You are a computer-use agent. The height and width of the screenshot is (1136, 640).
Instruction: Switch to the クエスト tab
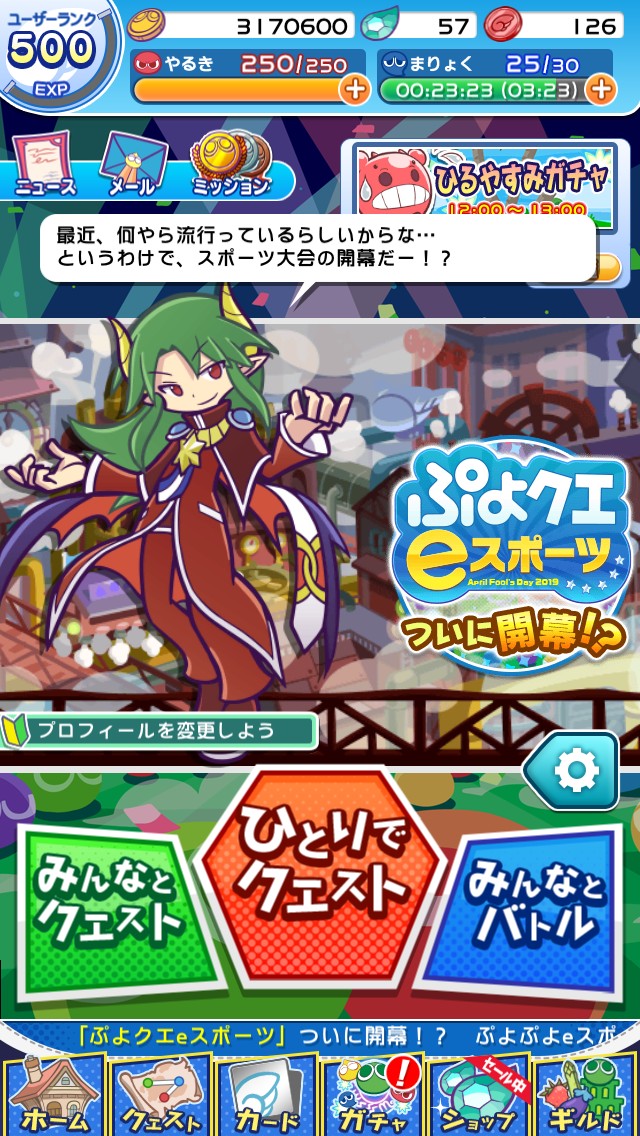point(159,1095)
